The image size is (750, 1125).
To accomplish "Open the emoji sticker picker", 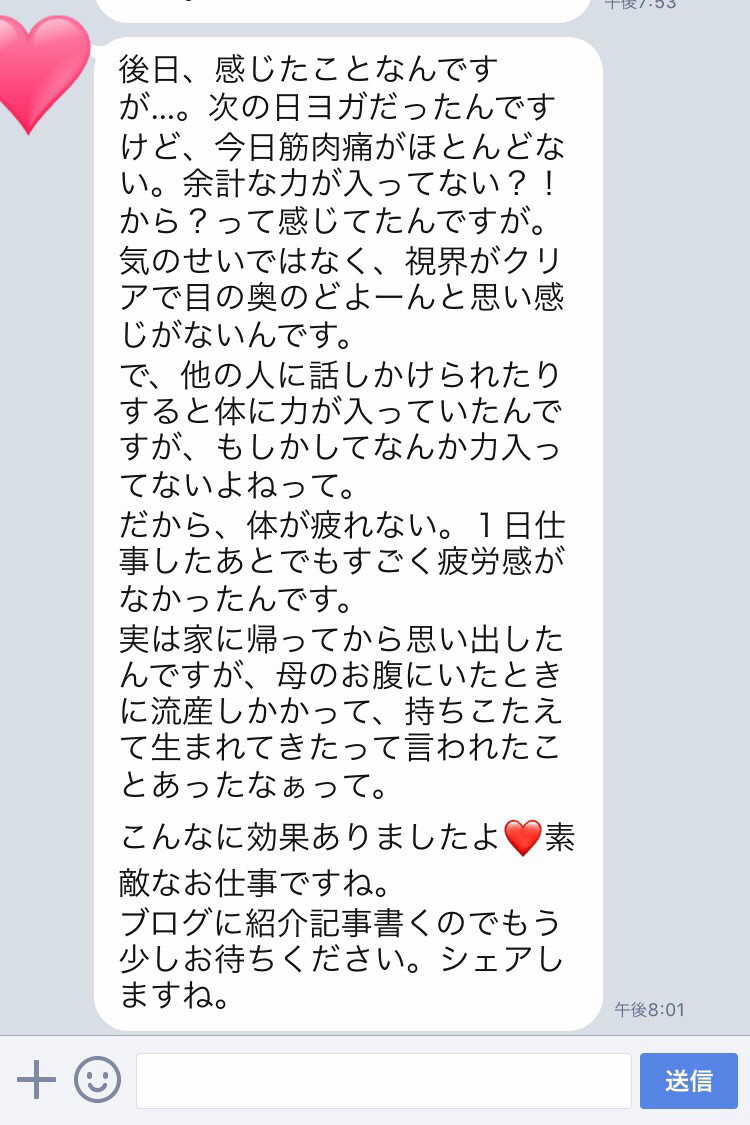I will 97,1080.
